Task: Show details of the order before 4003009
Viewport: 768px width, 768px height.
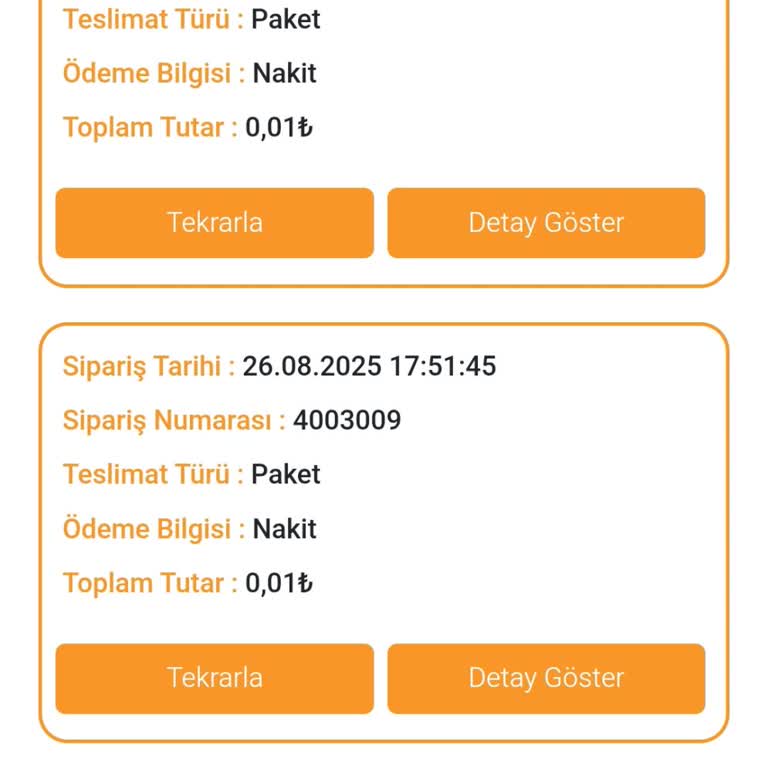Action: pos(546,223)
